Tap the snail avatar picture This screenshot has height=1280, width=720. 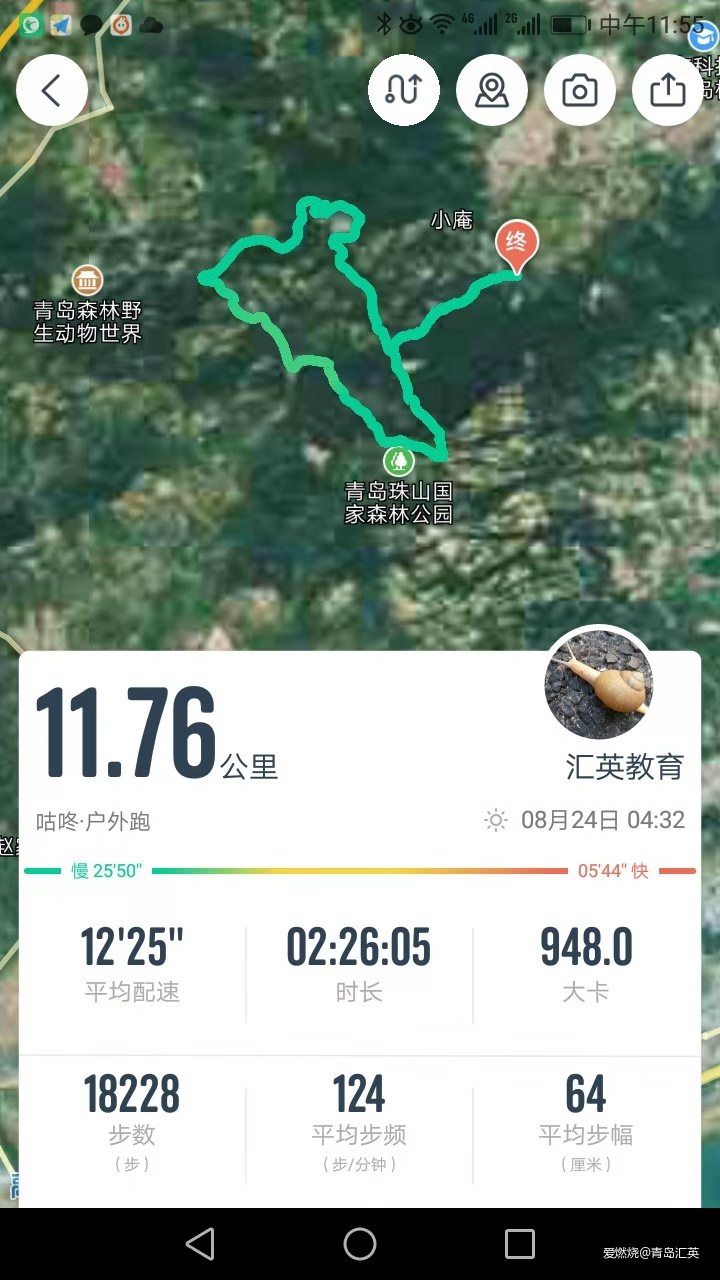[598, 684]
